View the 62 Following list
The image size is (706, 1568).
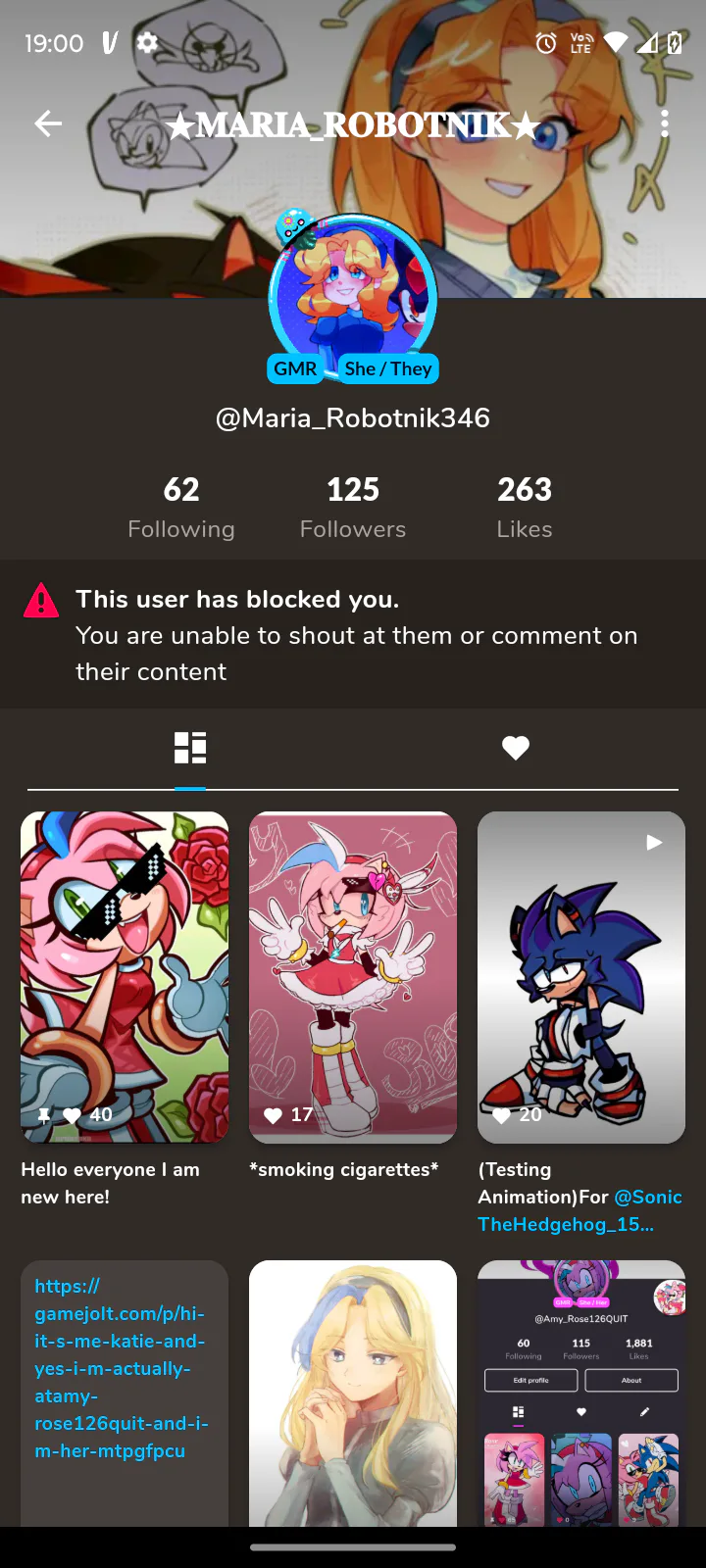point(181,507)
